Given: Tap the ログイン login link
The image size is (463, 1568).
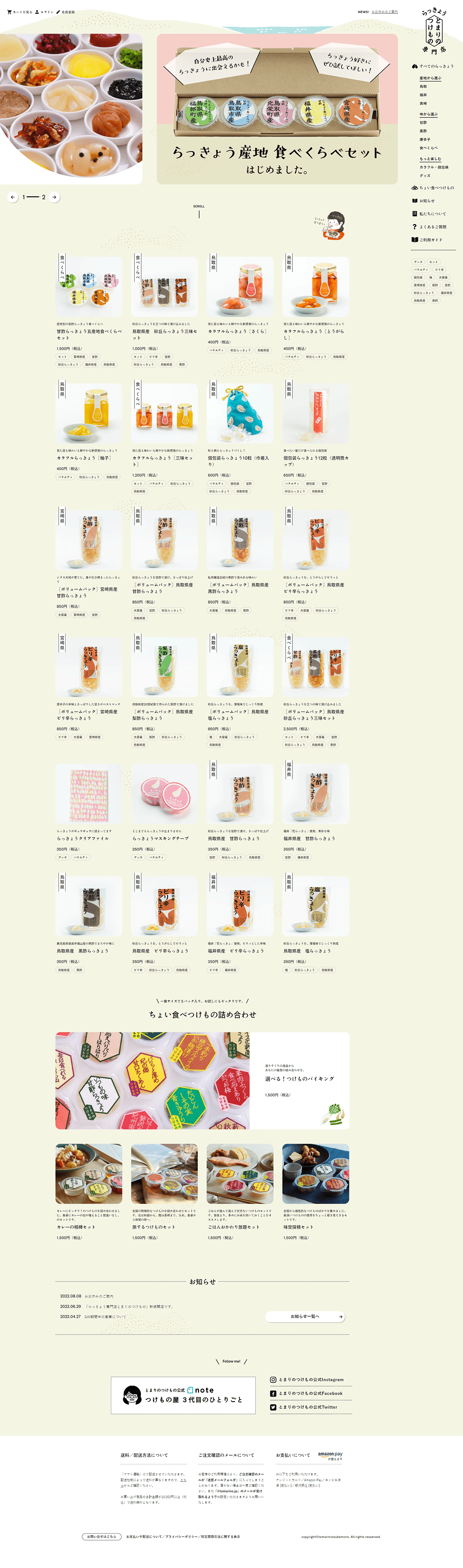Looking at the screenshot, I should click(44, 11).
